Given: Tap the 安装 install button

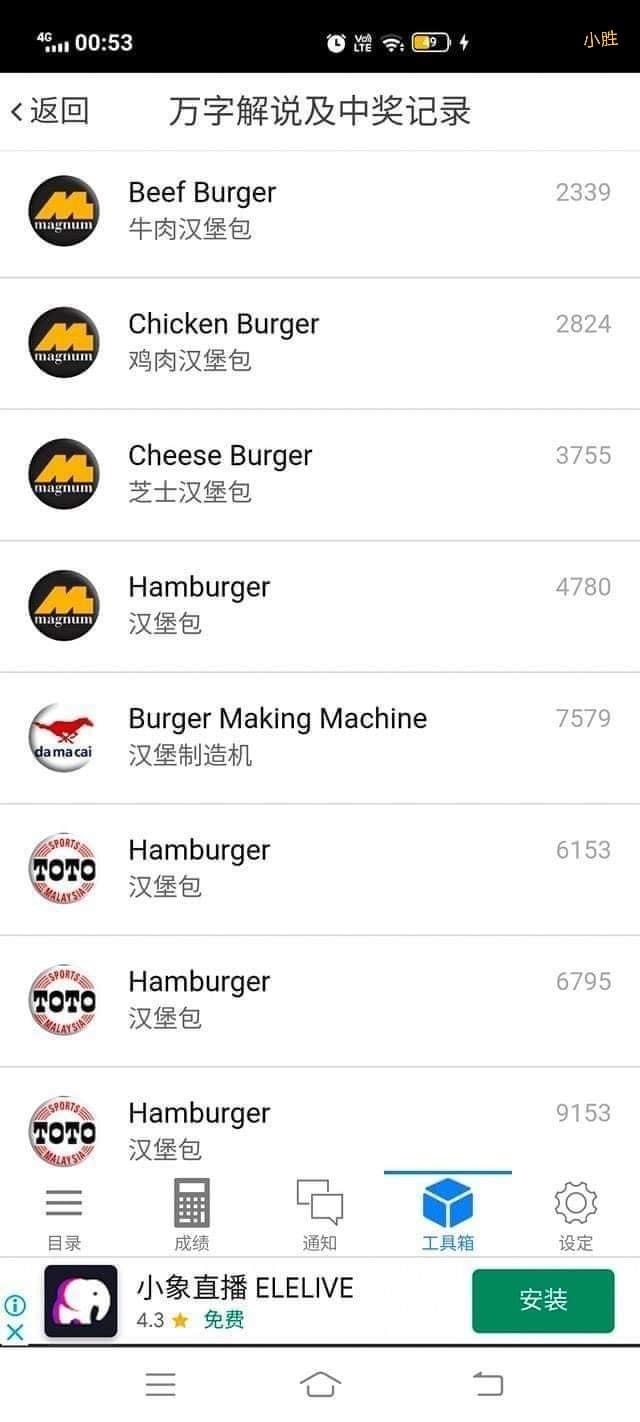Looking at the screenshot, I should pyautogui.click(x=543, y=1300).
